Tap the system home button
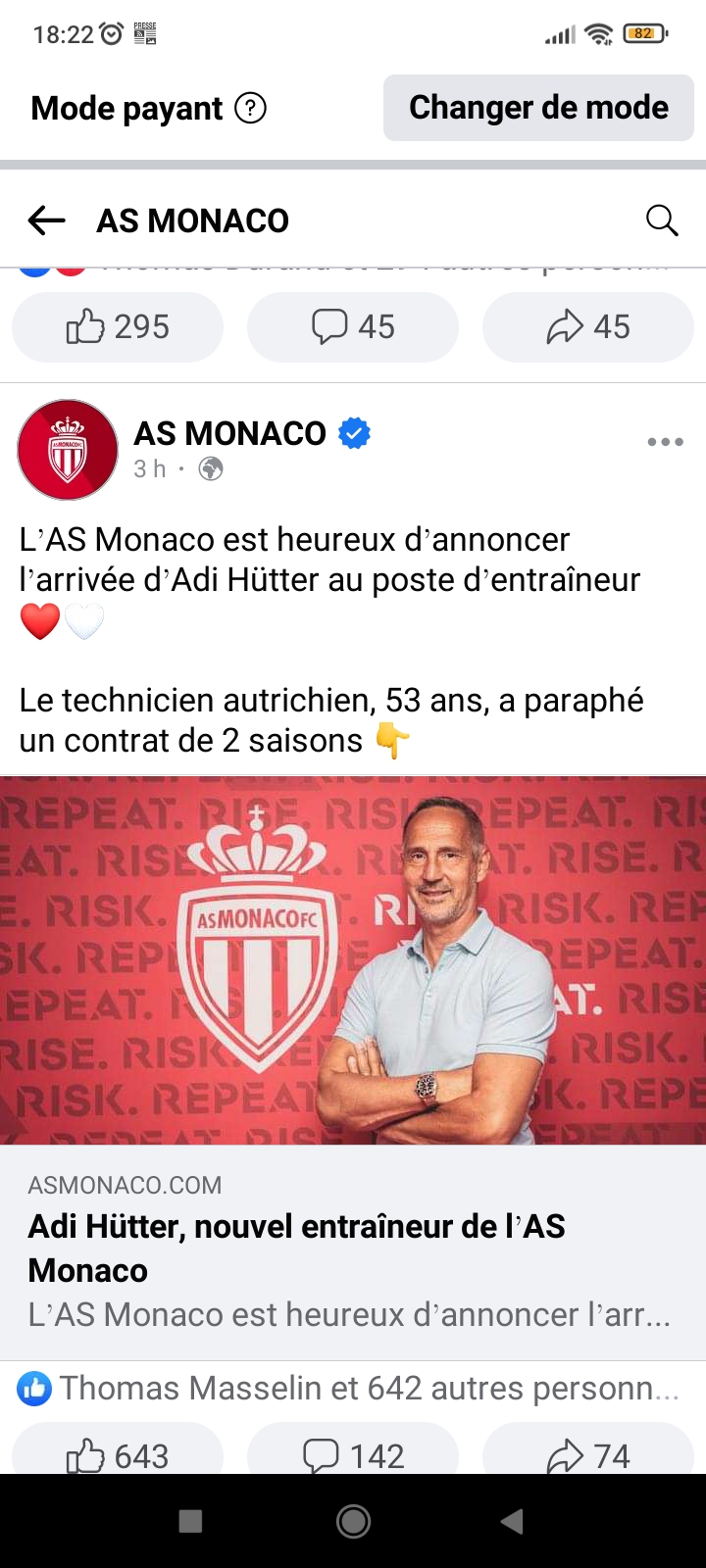 point(353,1521)
